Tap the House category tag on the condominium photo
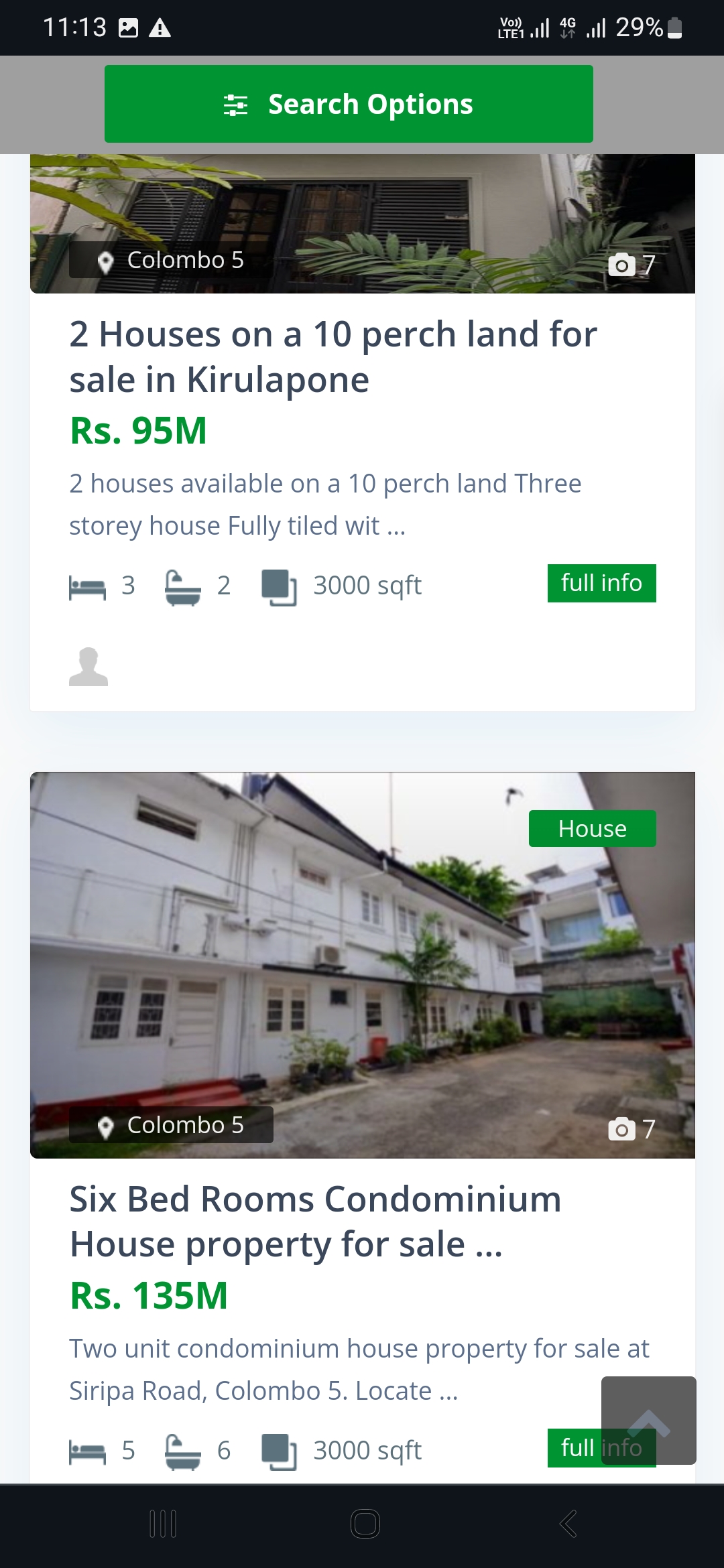This screenshot has height=1568, width=724. click(592, 829)
